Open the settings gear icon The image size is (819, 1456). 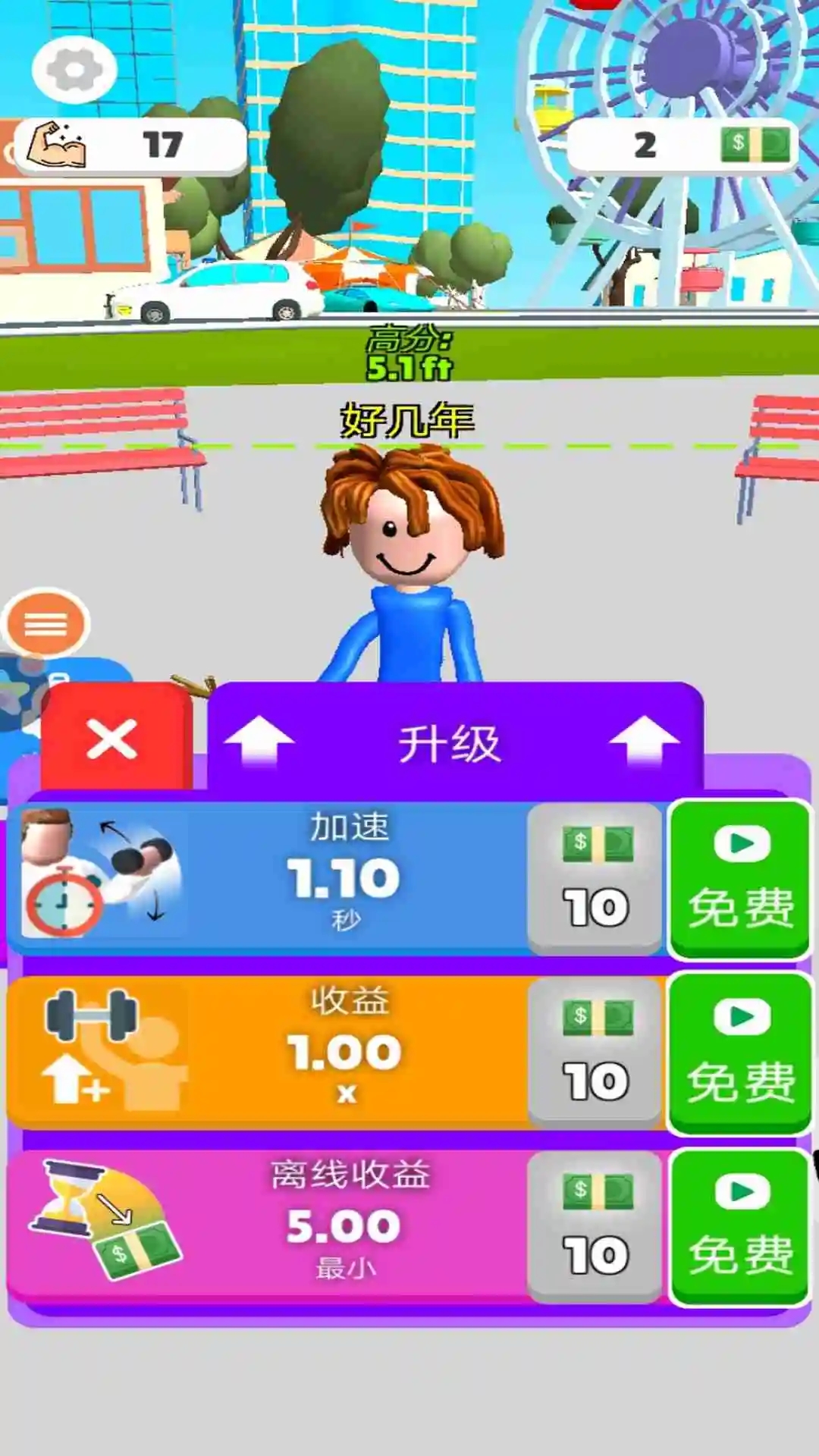click(x=74, y=69)
